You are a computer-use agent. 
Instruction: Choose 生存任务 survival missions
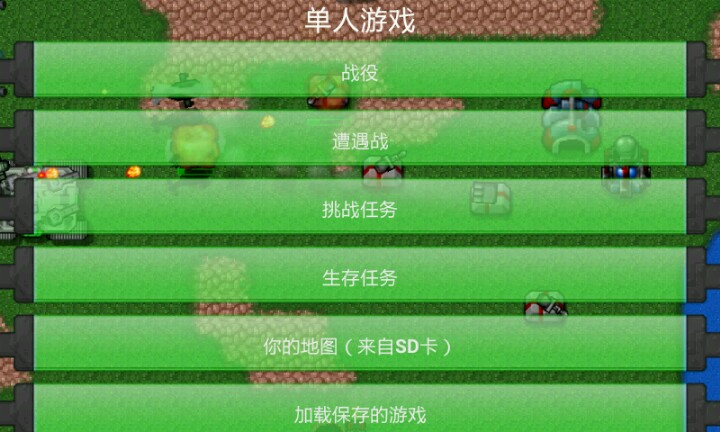click(360, 277)
